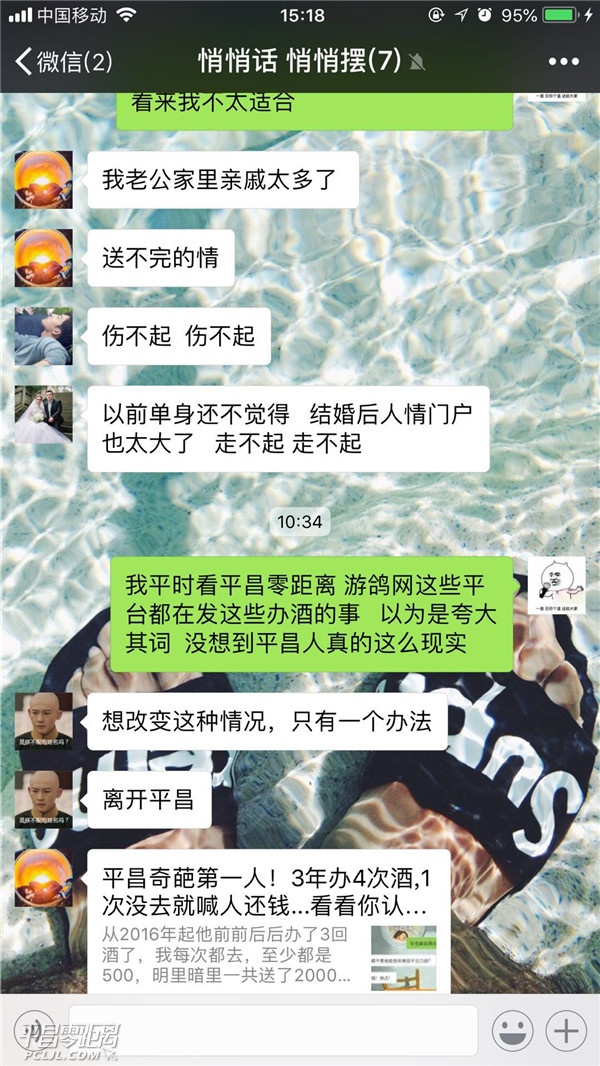Open the emoji sticker panel
Image resolution: width=600 pixels, height=1066 pixels.
(x=512, y=1030)
